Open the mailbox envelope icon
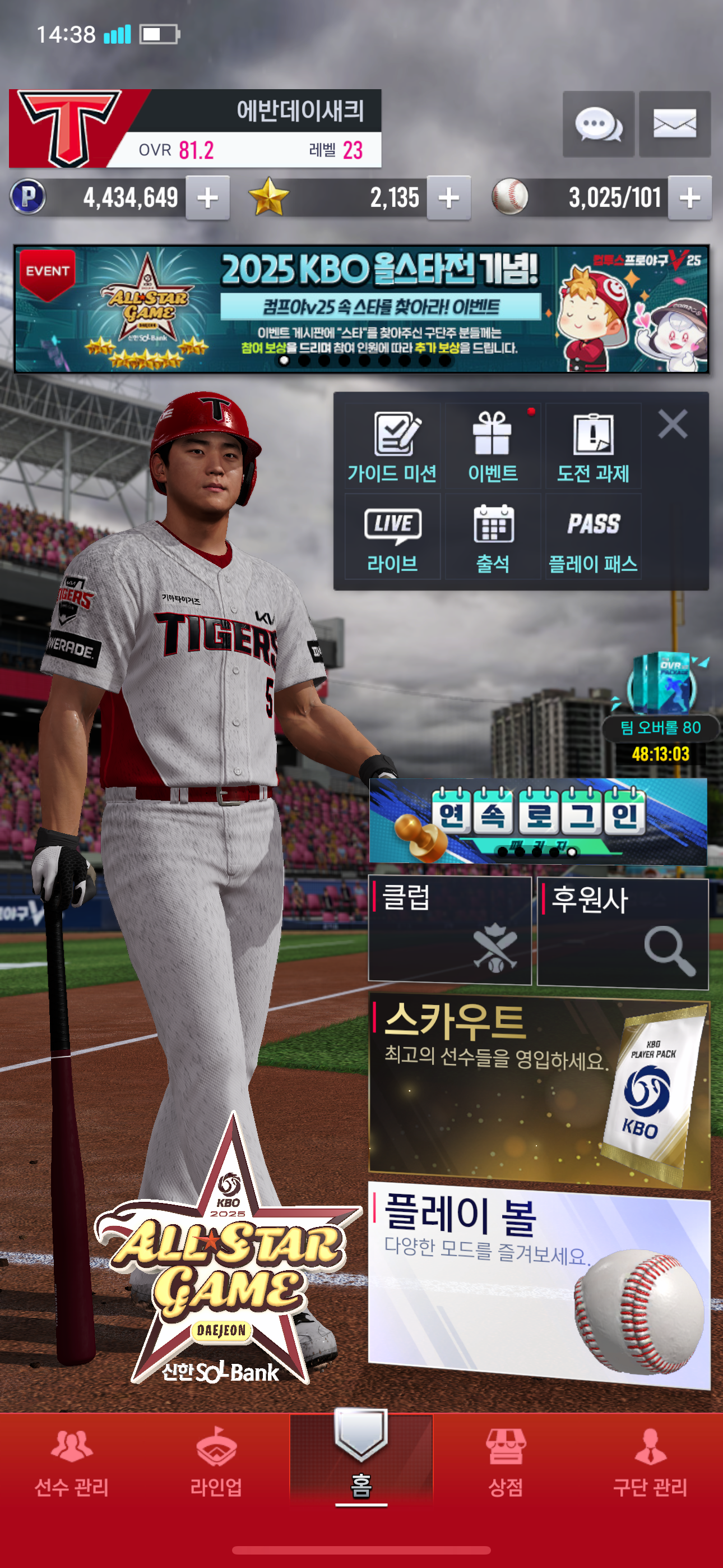This screenshot has width=723, height=1568. [674, 125]
